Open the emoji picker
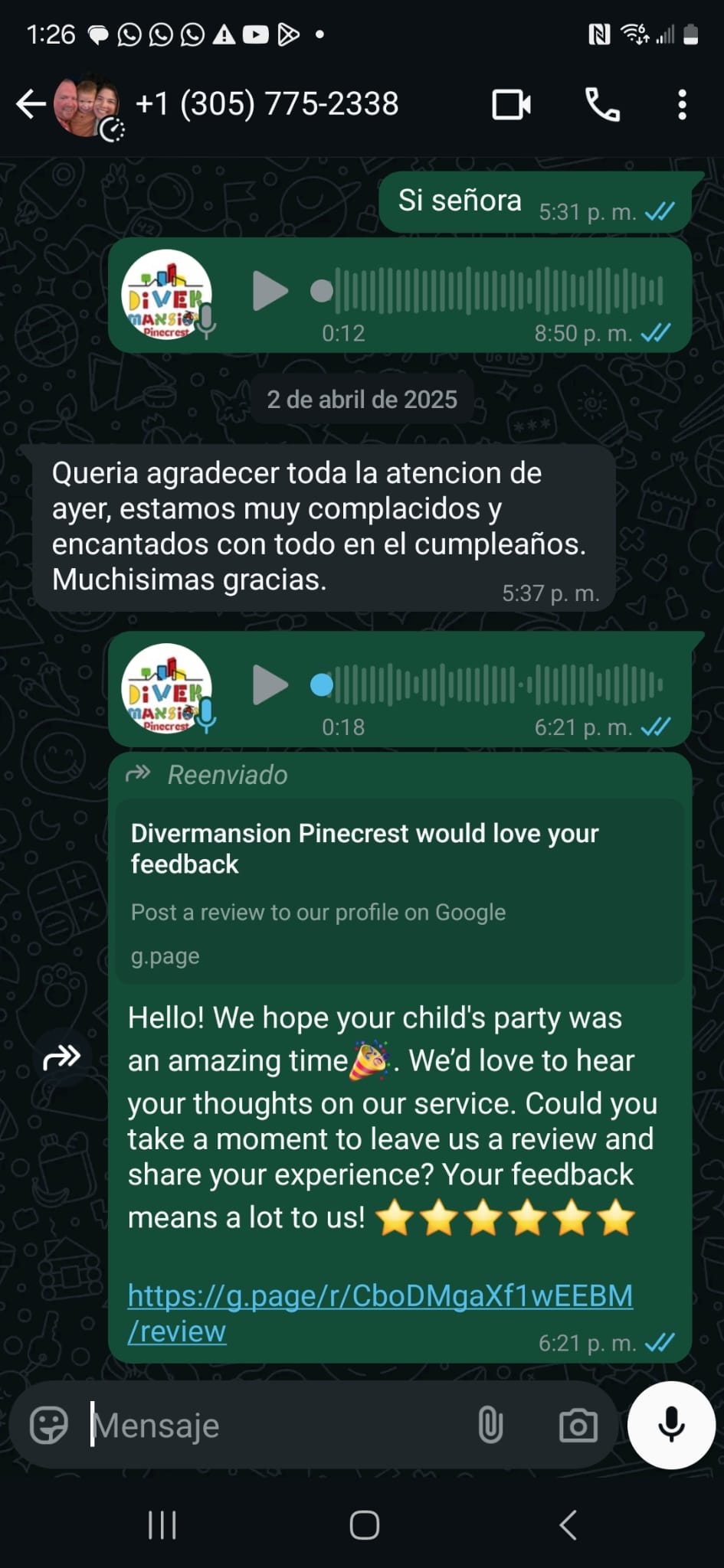This screenshot has width=724, height=1568. 49,1426
